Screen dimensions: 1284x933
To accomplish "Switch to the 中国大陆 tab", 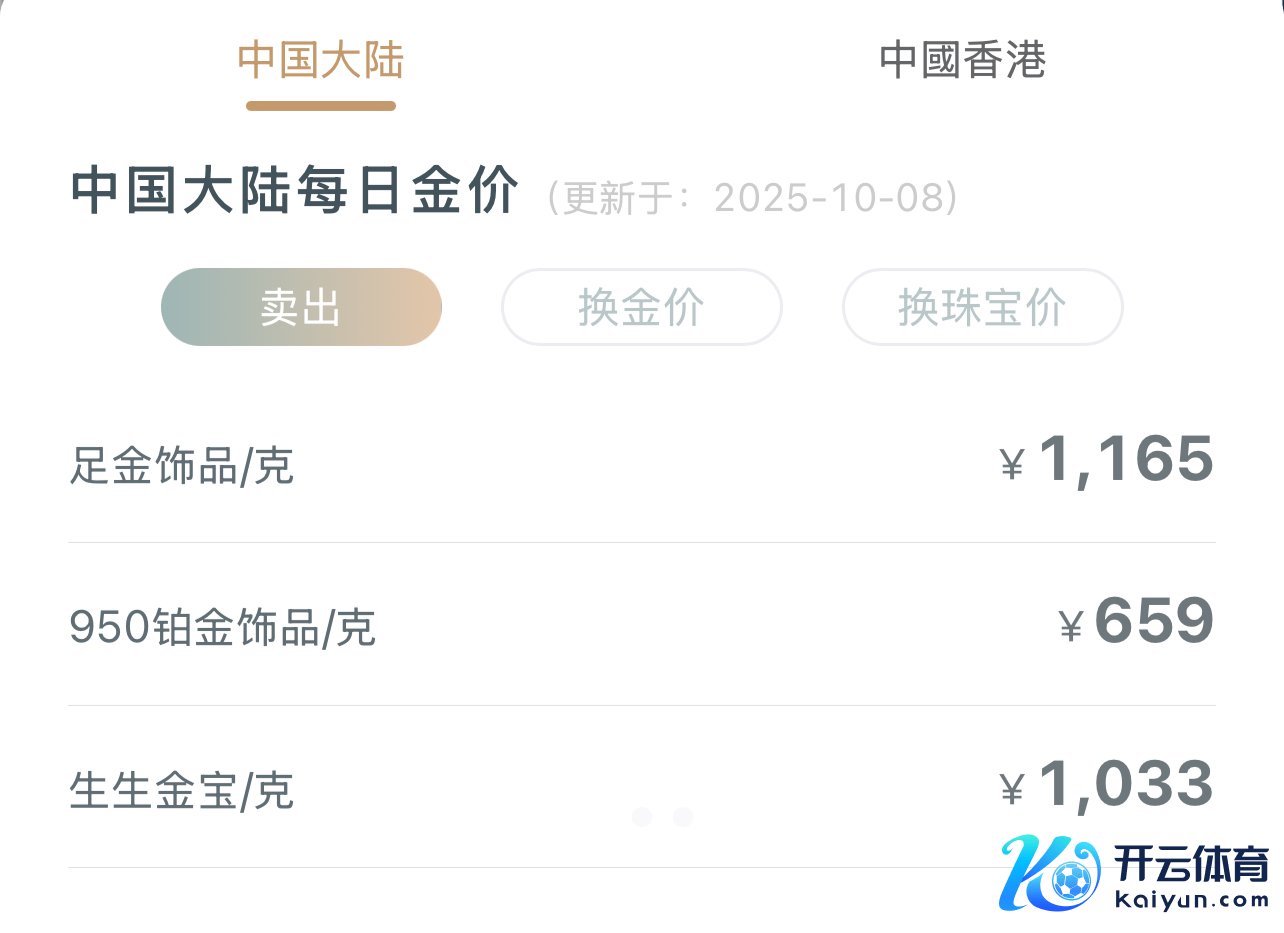I will (321, 61).
